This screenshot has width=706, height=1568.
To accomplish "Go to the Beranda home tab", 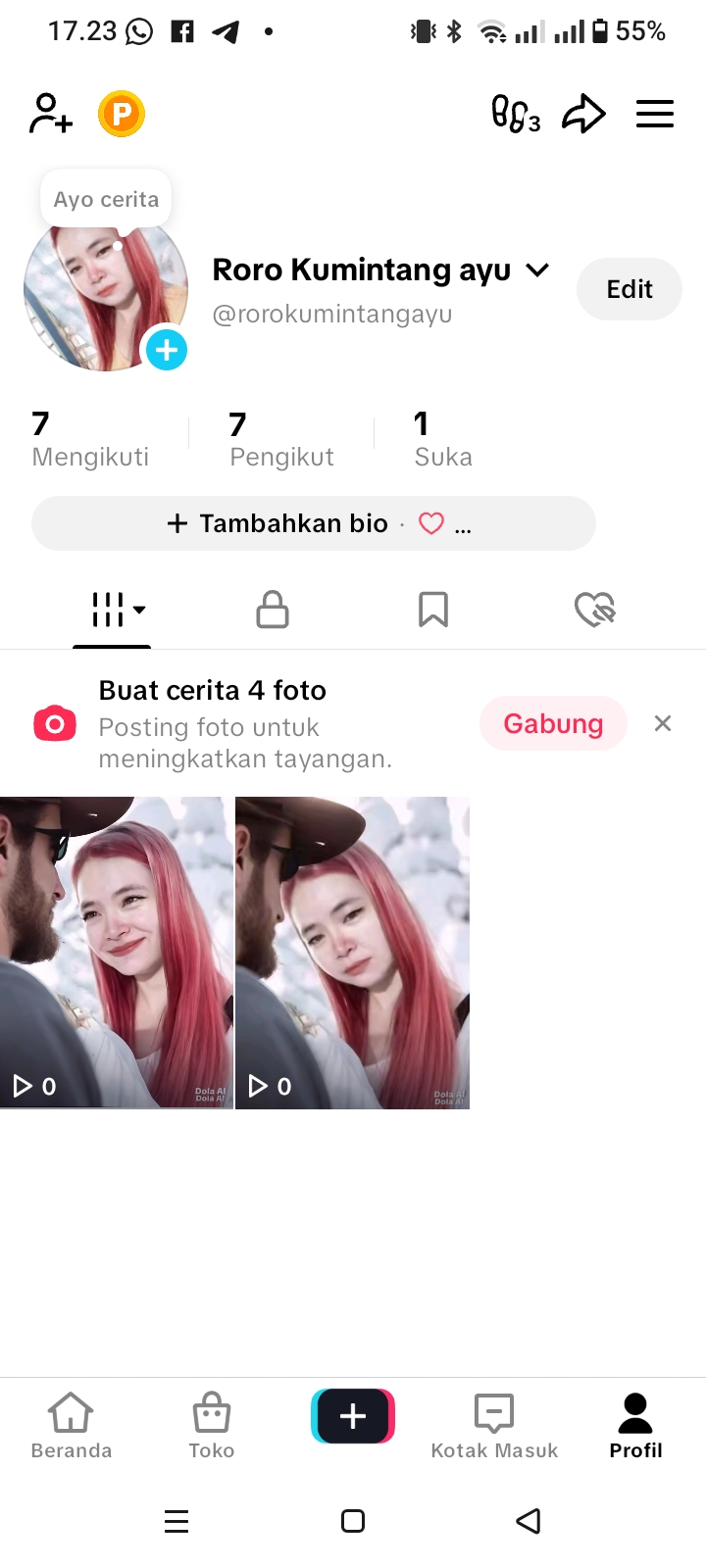I will [72, 1426].
